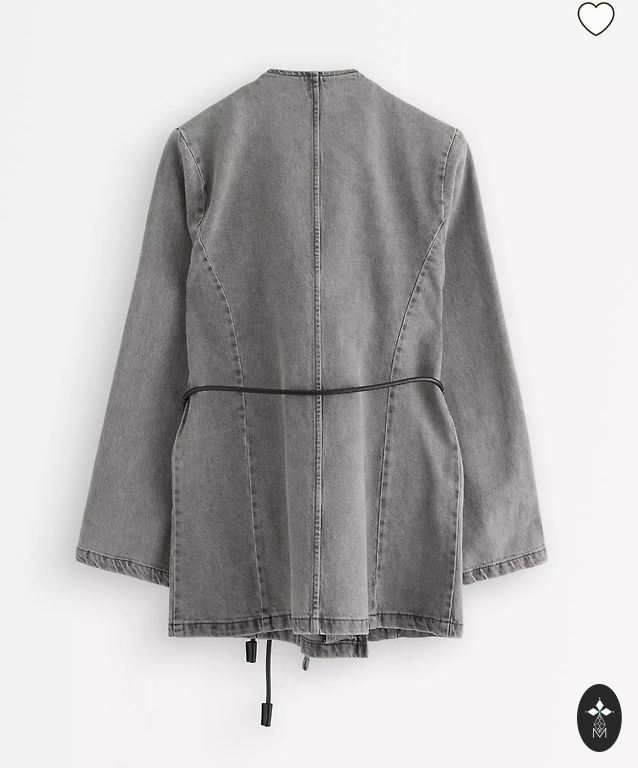Add the grey denim jacket to favorites
638x768 pixels.
(596, 19)
